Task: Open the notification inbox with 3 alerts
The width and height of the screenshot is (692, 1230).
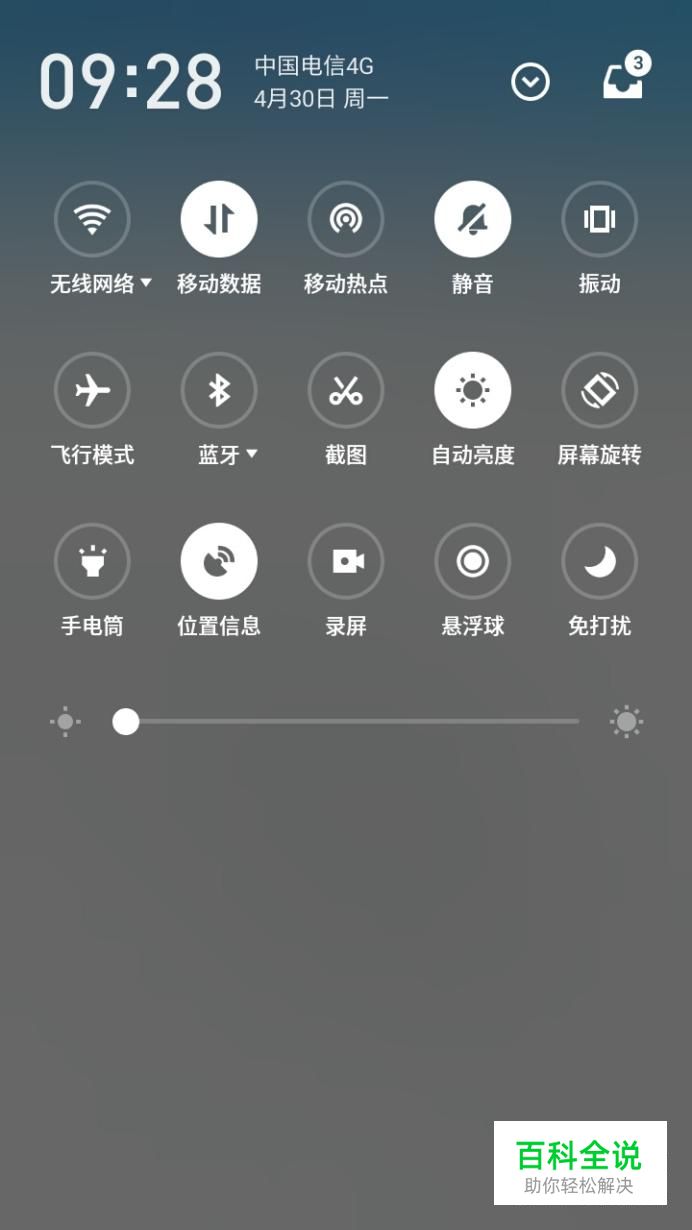Action: tap(623, 80)
